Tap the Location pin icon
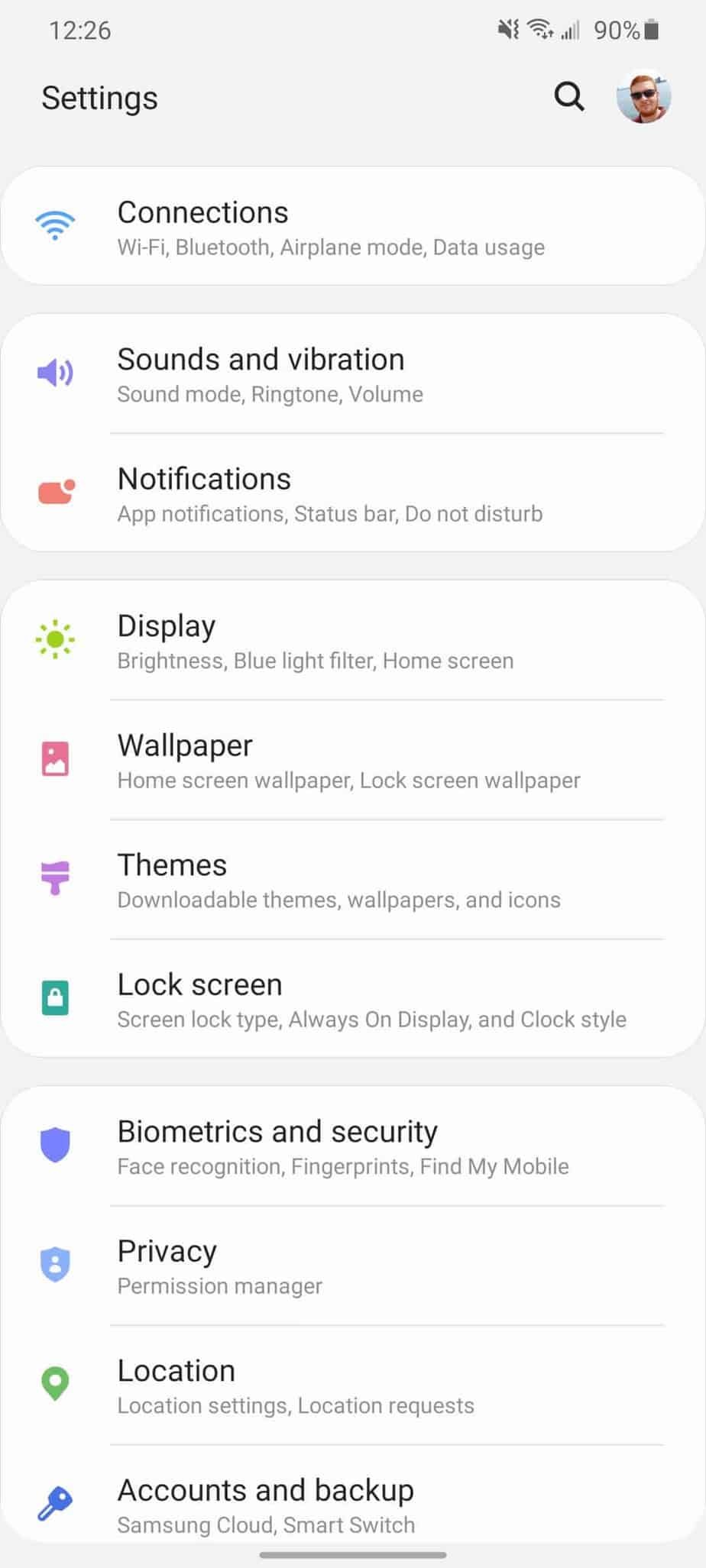The width and height of the screenshot is (706, 1568). [55, 1384]
